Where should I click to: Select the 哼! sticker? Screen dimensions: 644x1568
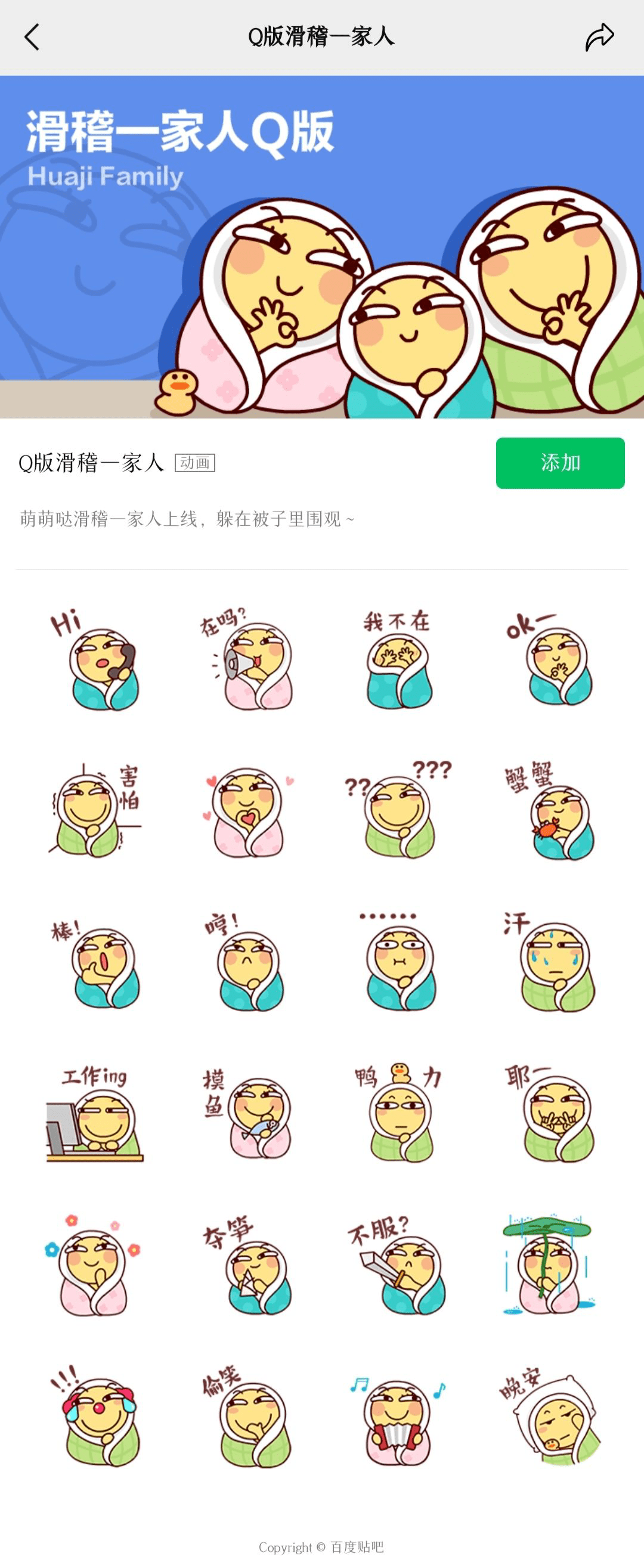(246, 965)
